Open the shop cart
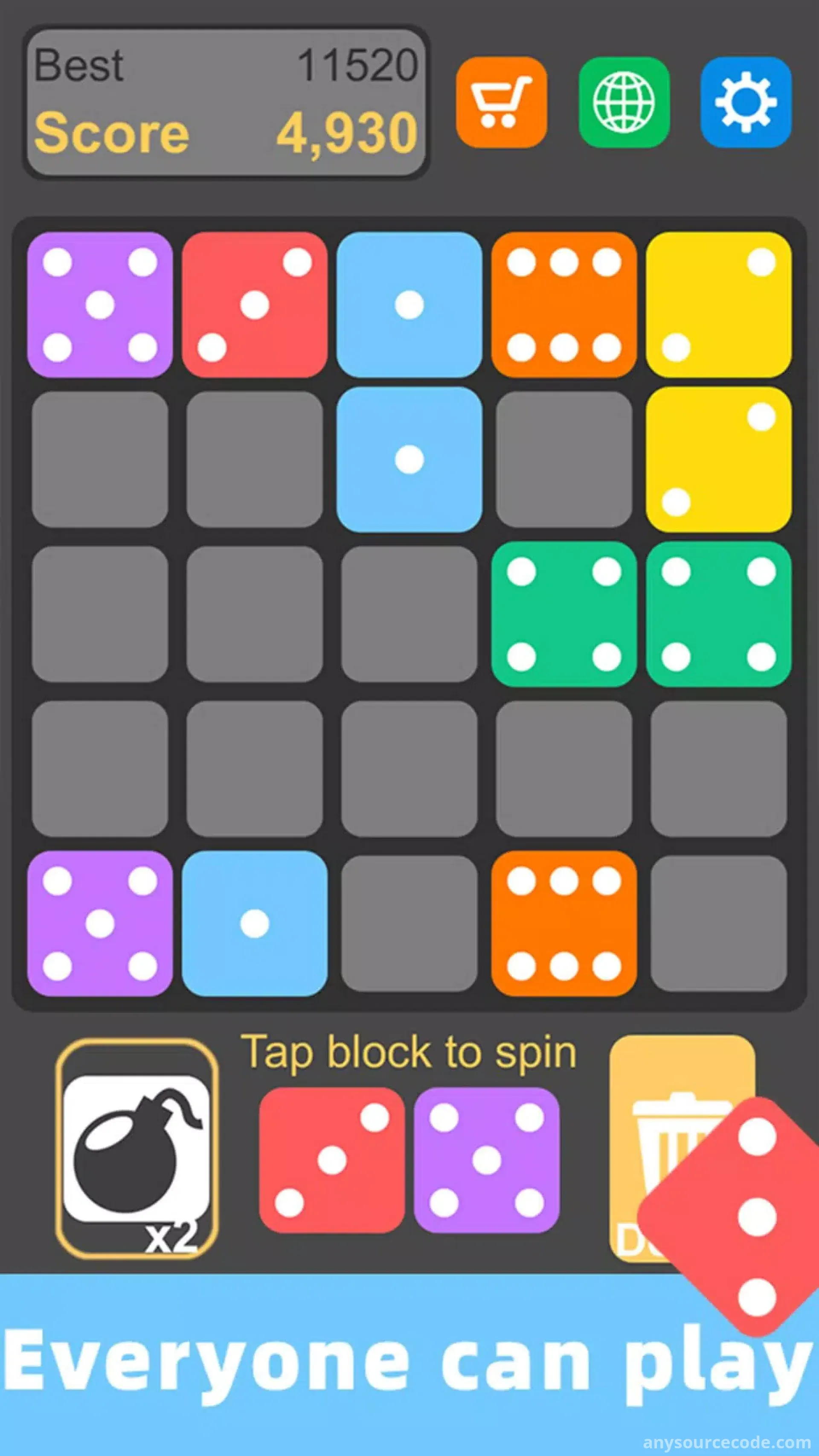 (x=501, y=102)
